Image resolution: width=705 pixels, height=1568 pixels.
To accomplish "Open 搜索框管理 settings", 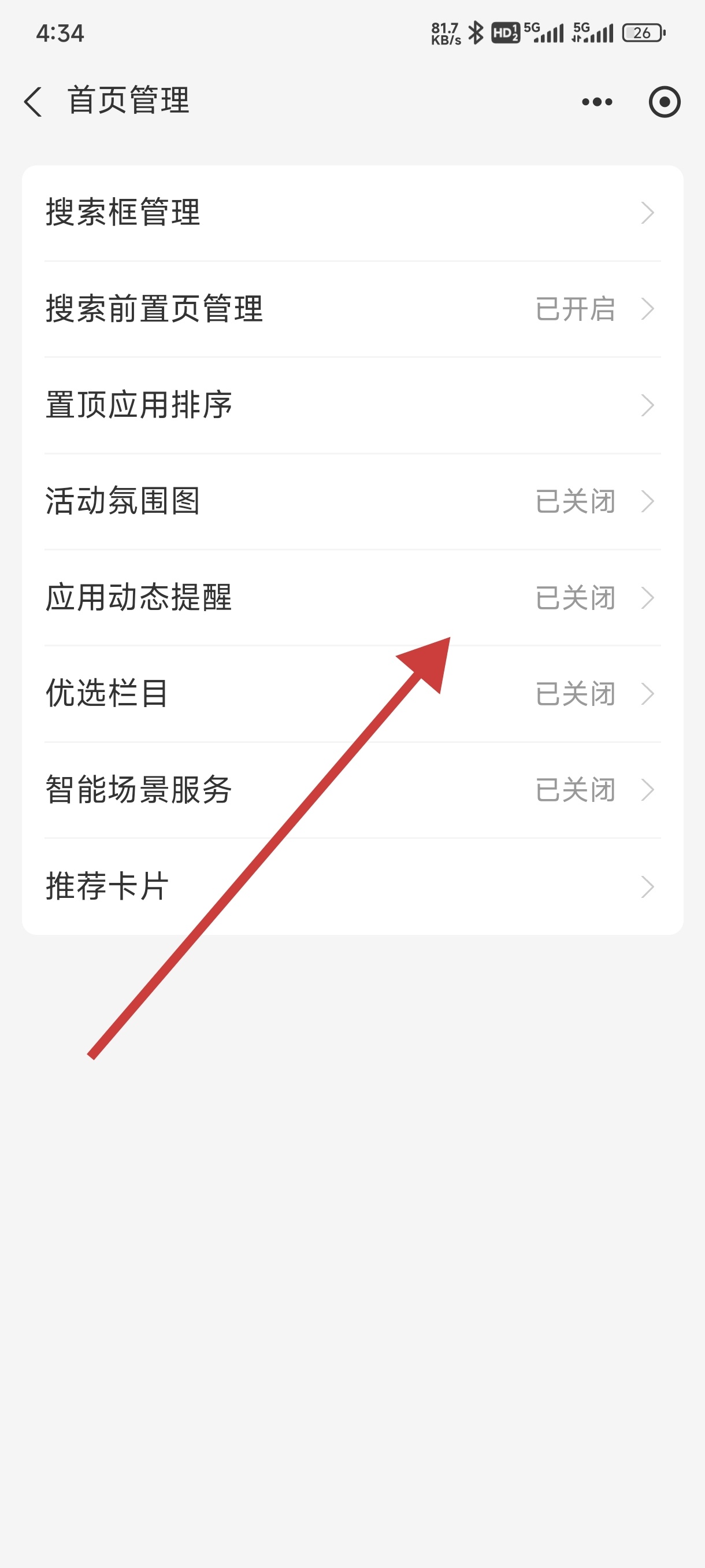I will [x=352, y=213].
